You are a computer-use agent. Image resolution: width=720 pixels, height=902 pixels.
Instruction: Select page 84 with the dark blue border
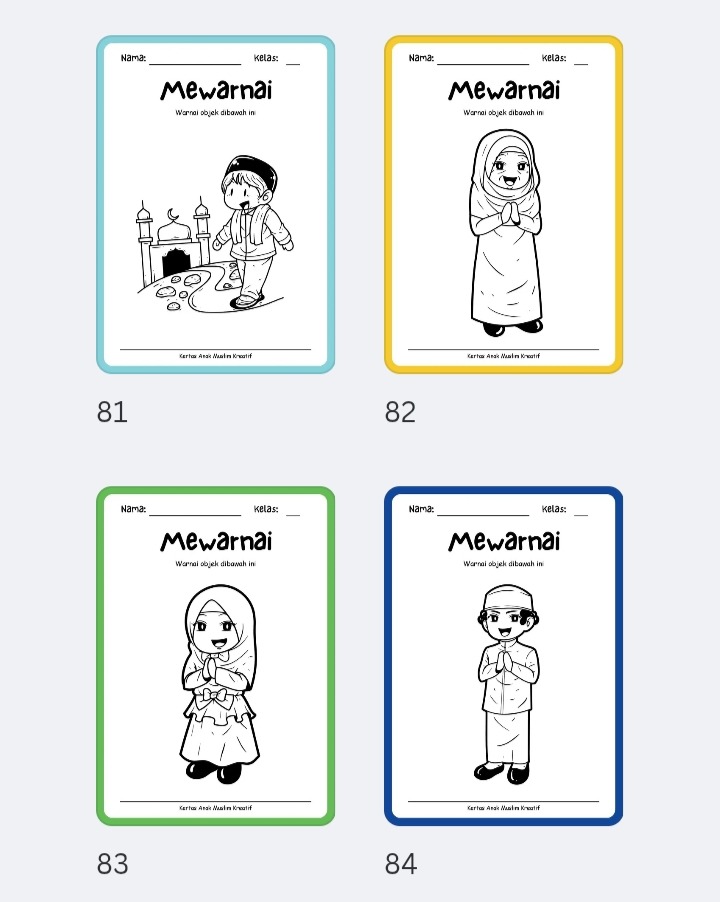[503, 656]
